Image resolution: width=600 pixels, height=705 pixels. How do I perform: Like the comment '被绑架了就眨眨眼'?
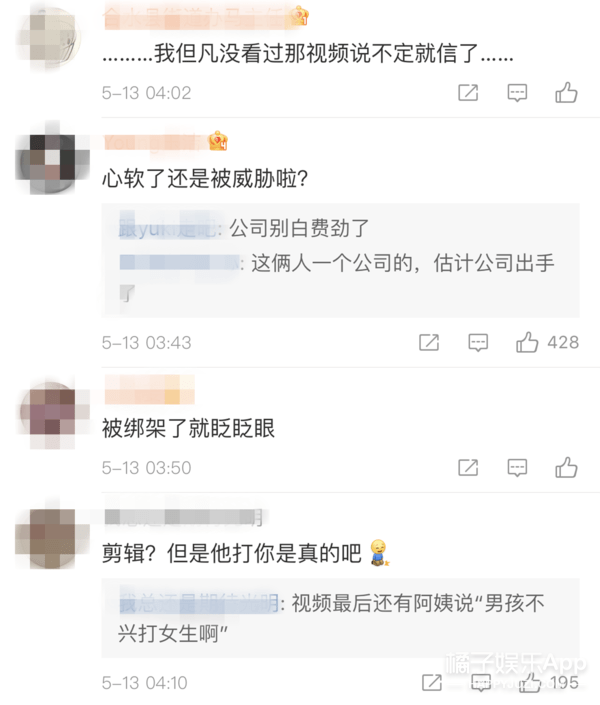[566, 467]
